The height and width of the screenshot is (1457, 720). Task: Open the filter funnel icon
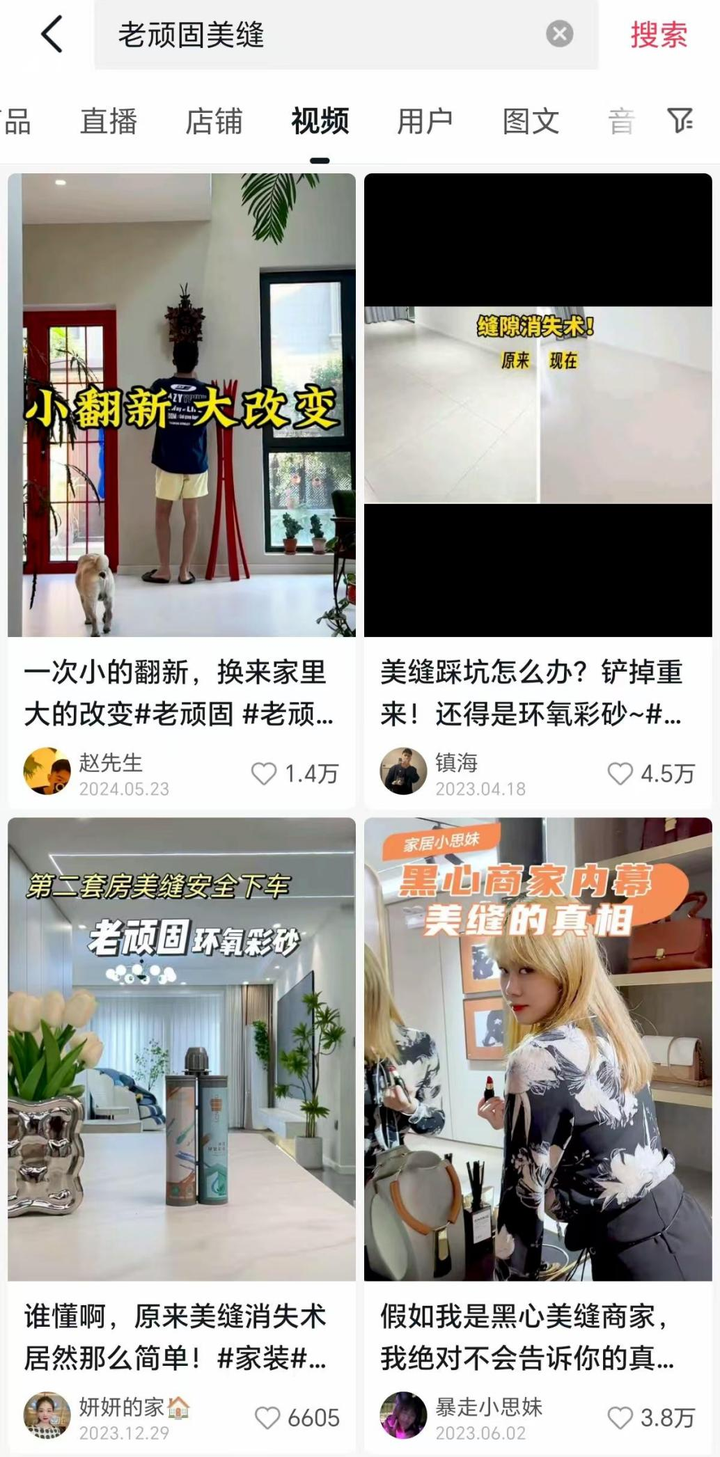[x=681, y=121]
